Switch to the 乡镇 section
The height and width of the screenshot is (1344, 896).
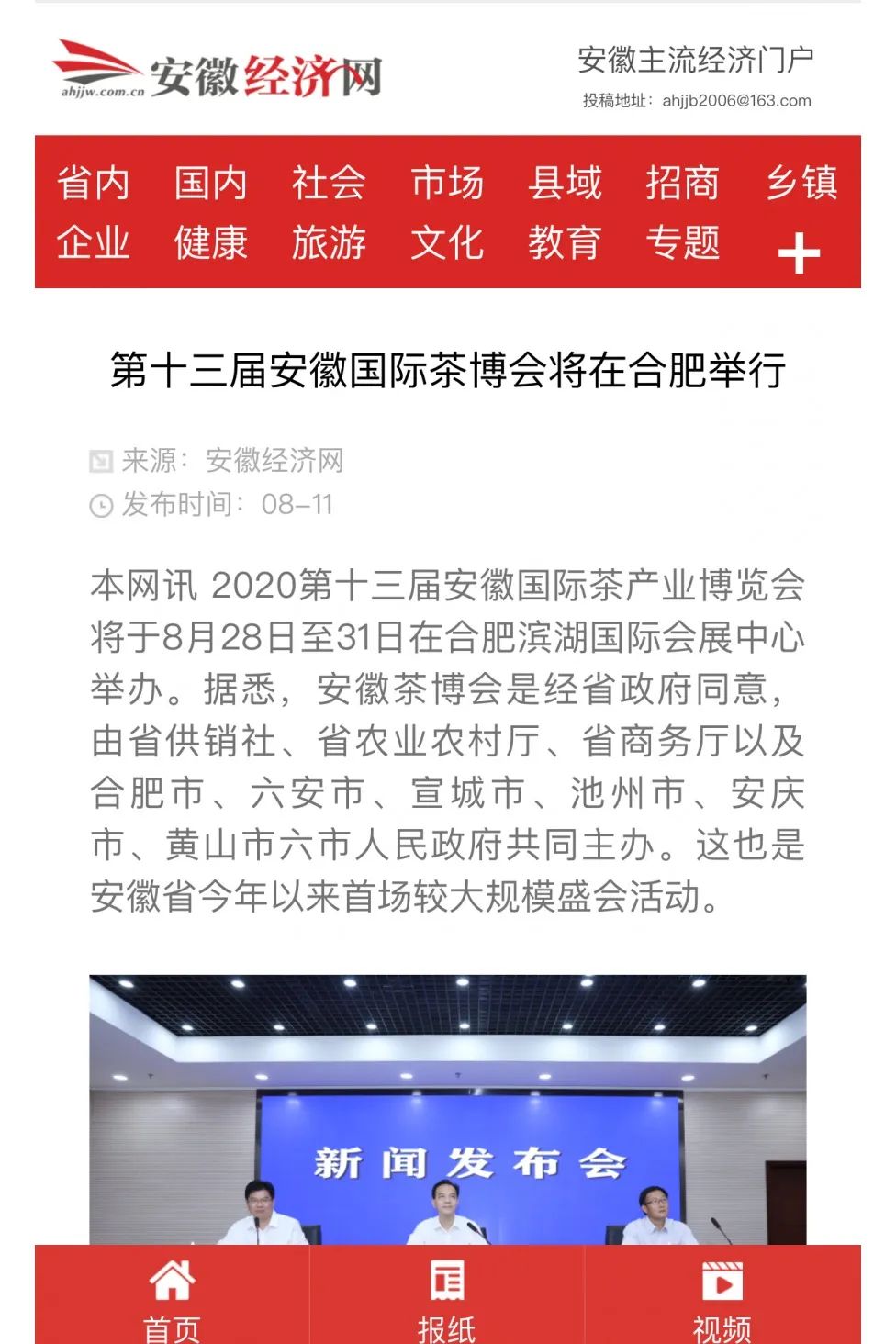801,183
